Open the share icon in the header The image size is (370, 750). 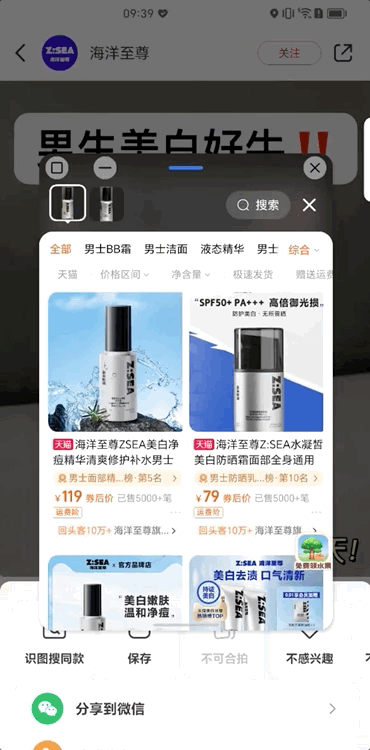click(x=343, y=53)
